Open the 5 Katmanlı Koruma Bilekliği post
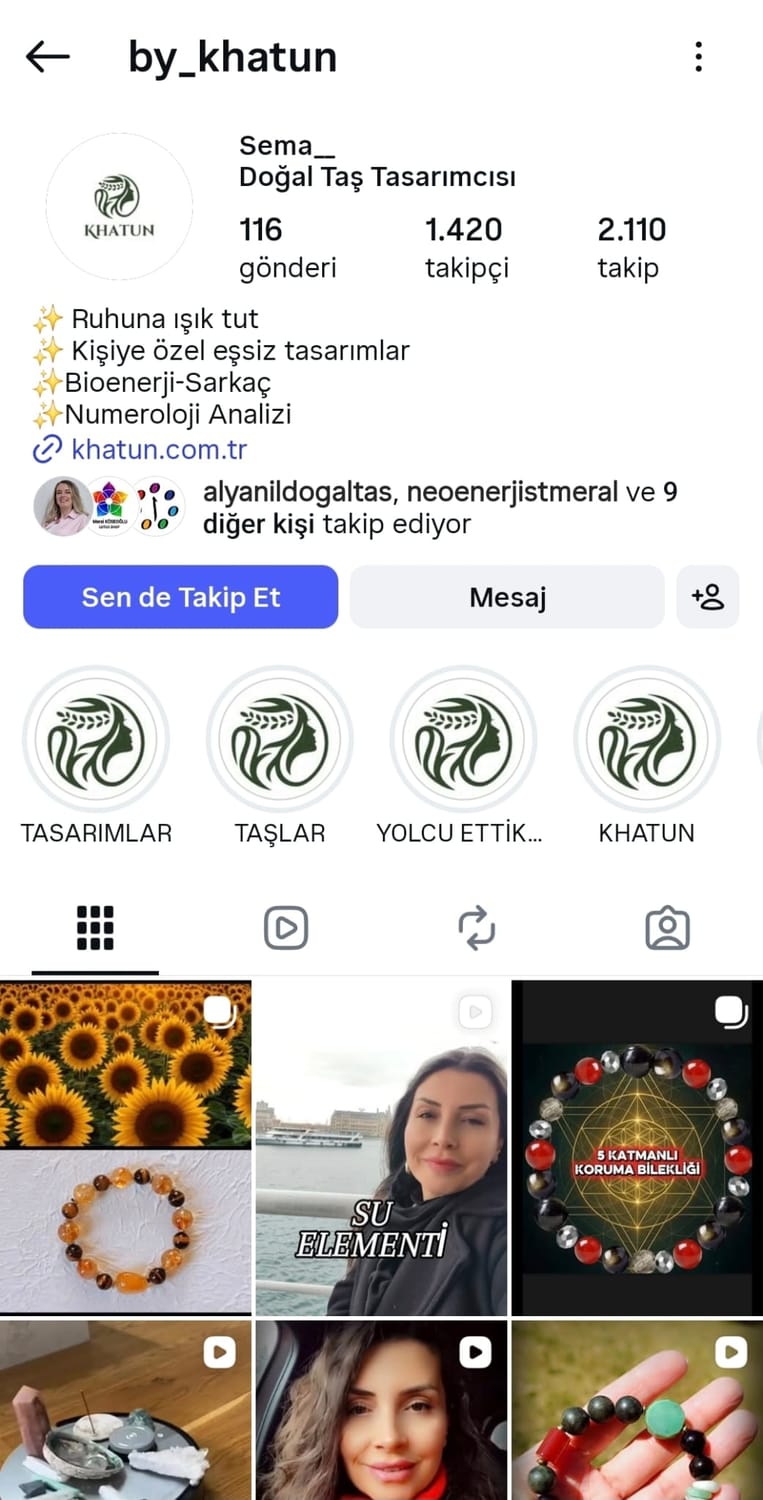 pos(637,1147)
